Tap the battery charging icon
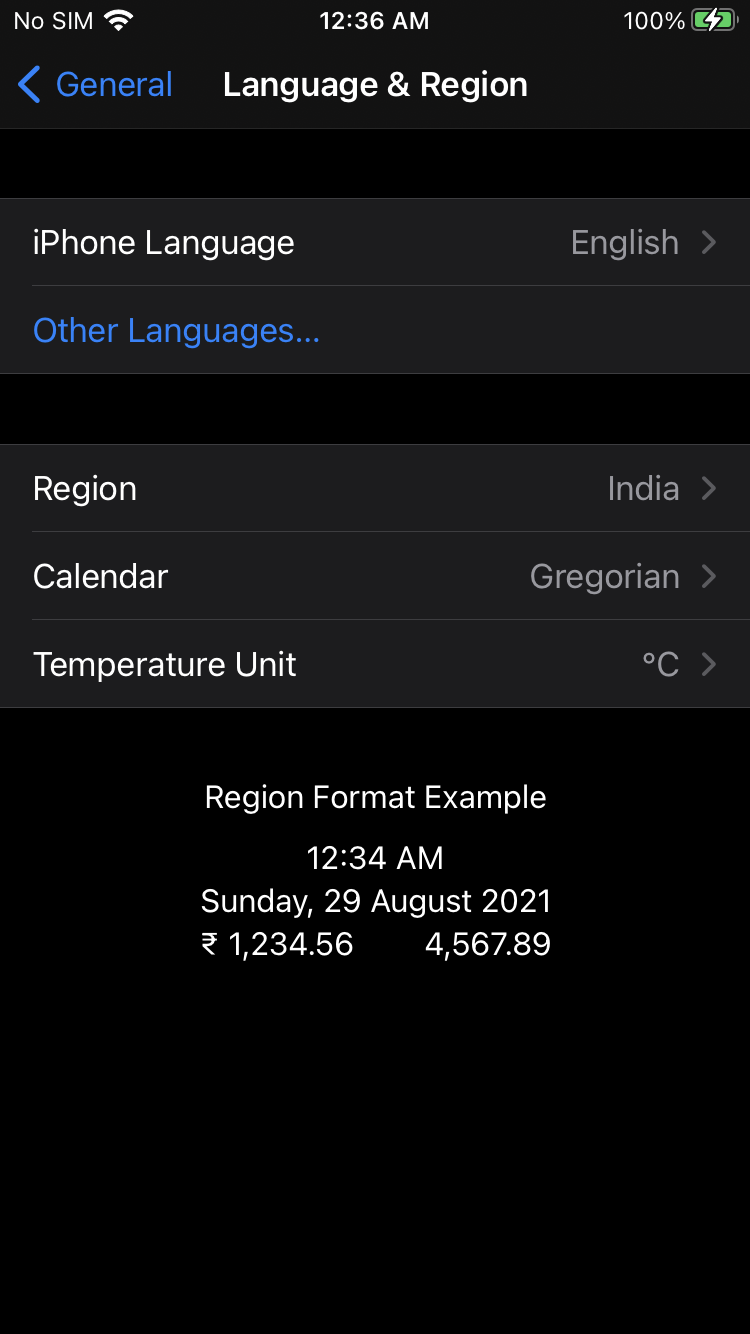 coord(712,19)
